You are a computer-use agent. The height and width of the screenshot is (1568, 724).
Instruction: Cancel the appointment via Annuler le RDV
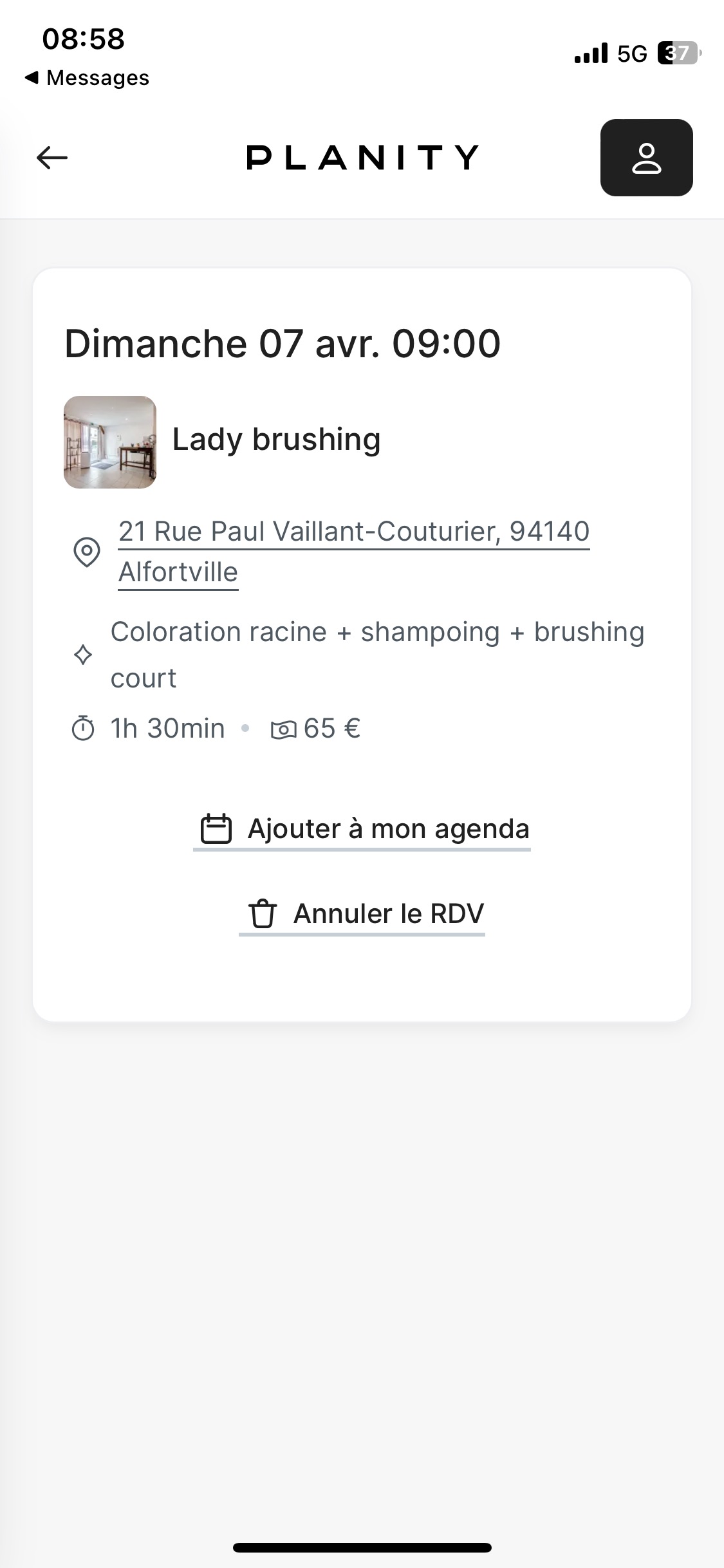pyautogui.click(x=362, y=914)
